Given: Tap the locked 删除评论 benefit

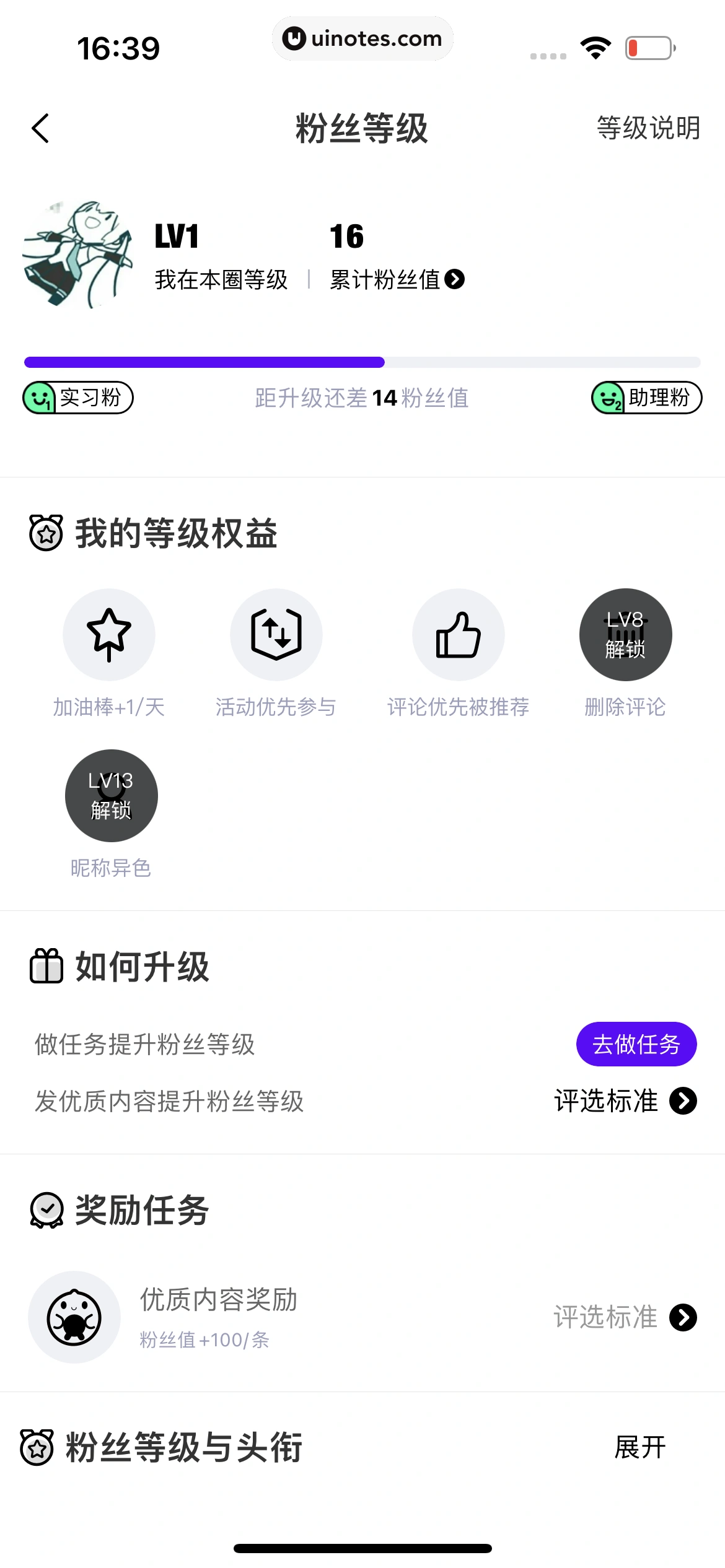Looking at the screenshot, I should 625,635.
